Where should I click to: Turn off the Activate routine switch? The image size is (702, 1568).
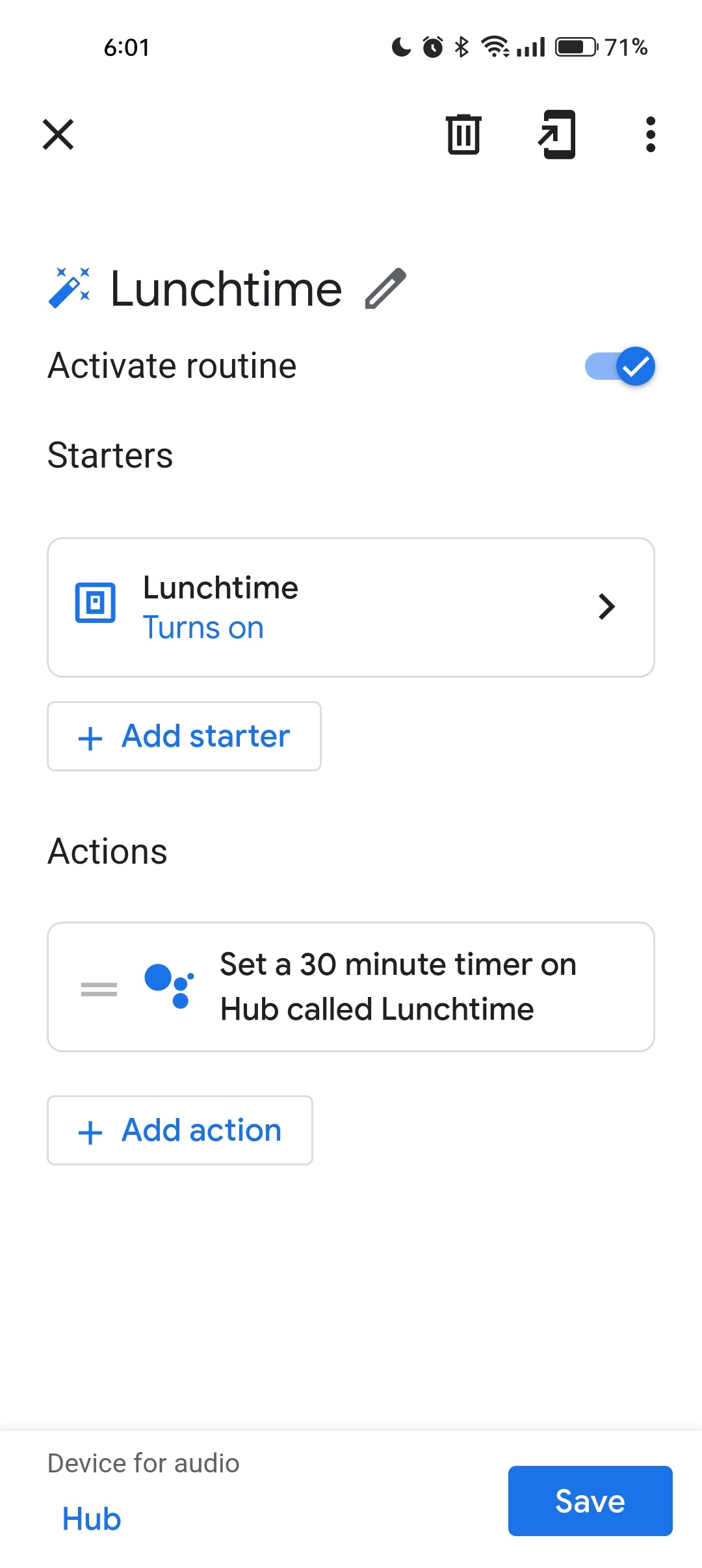tap(619, 366)
